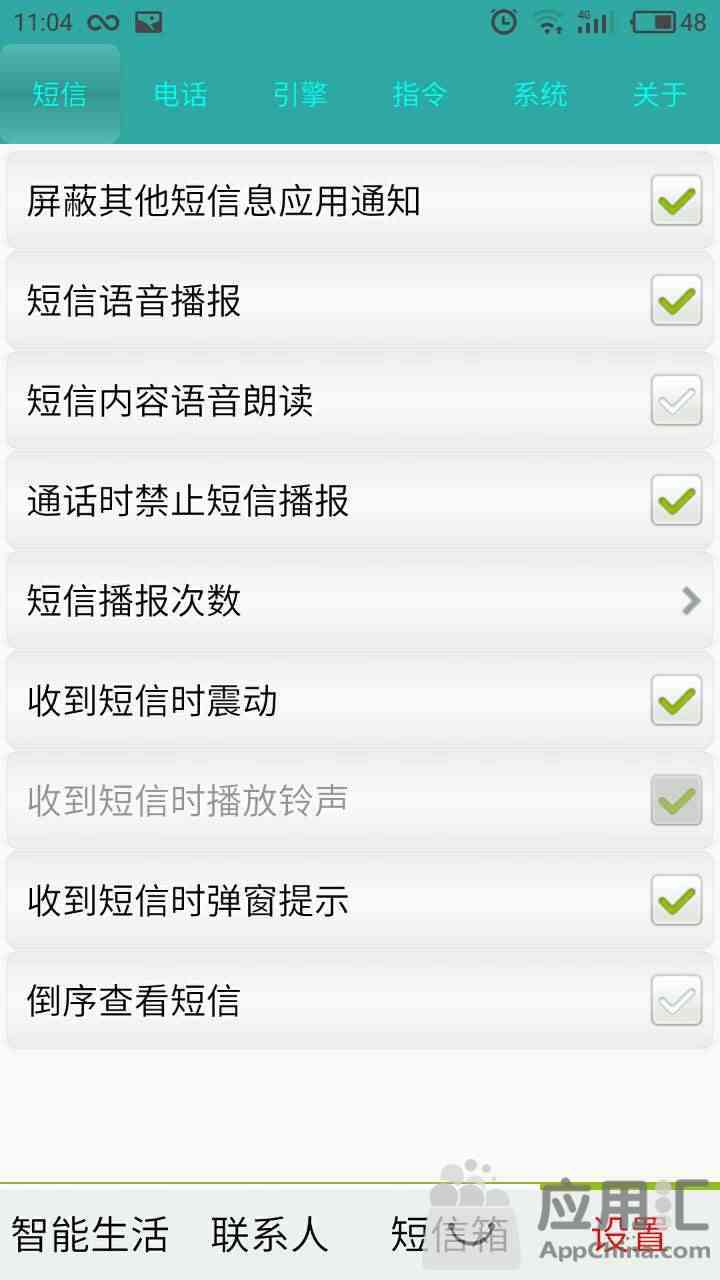Open 短信播报次数 setting
The height and width of the screenshot is (1280, 720).
[360, 600]
